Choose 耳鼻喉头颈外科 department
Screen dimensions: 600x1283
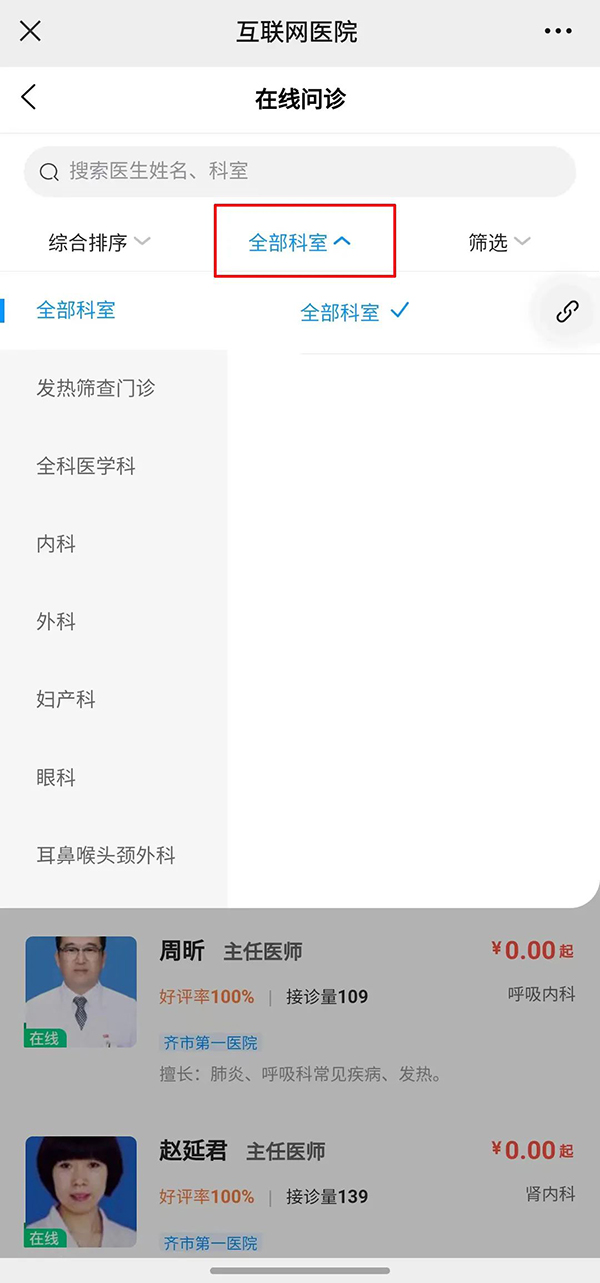(x=114, y=856)
